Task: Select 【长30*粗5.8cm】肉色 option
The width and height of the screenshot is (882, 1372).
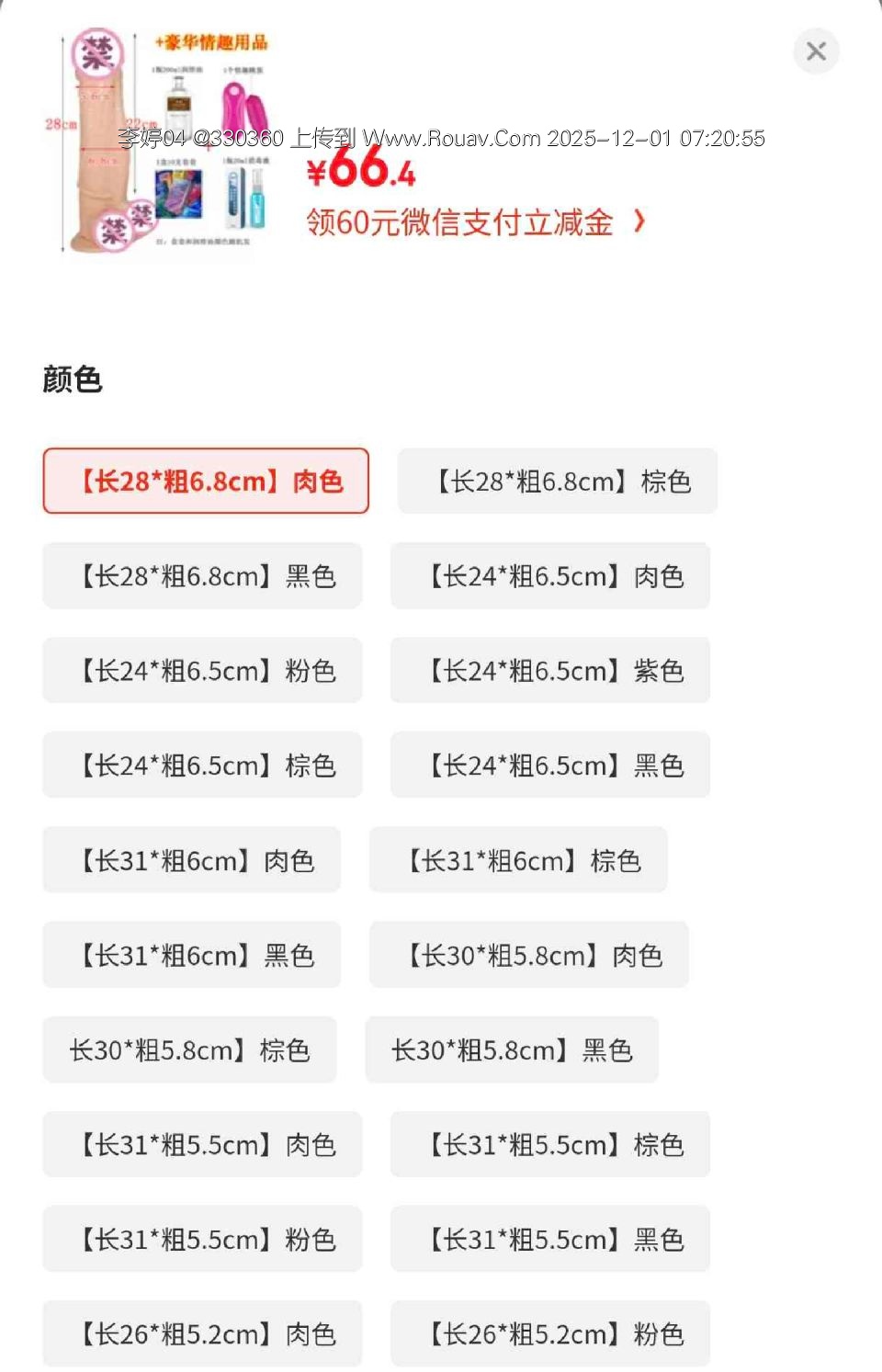Action: (529, 955)
